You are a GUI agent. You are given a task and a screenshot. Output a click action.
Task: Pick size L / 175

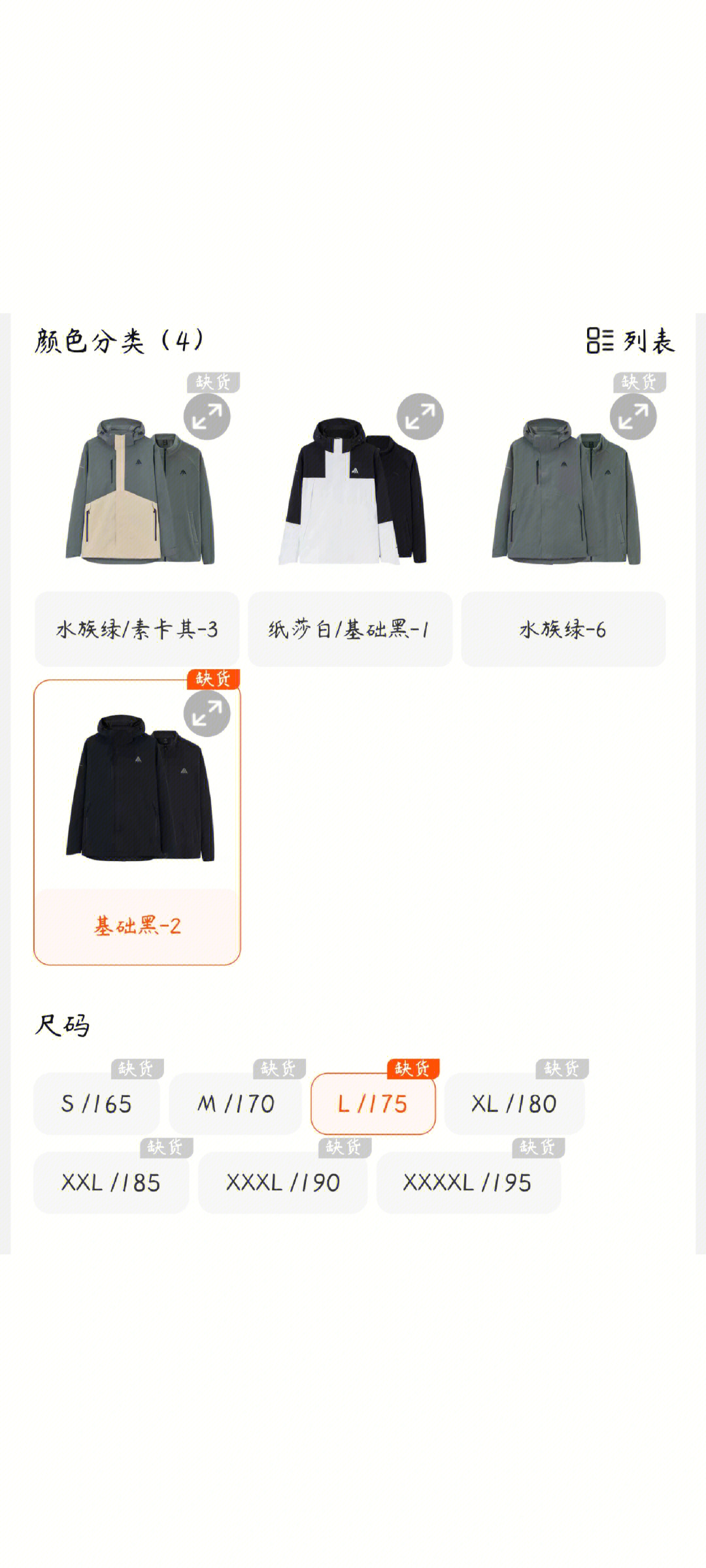(x=373, y=1104)
